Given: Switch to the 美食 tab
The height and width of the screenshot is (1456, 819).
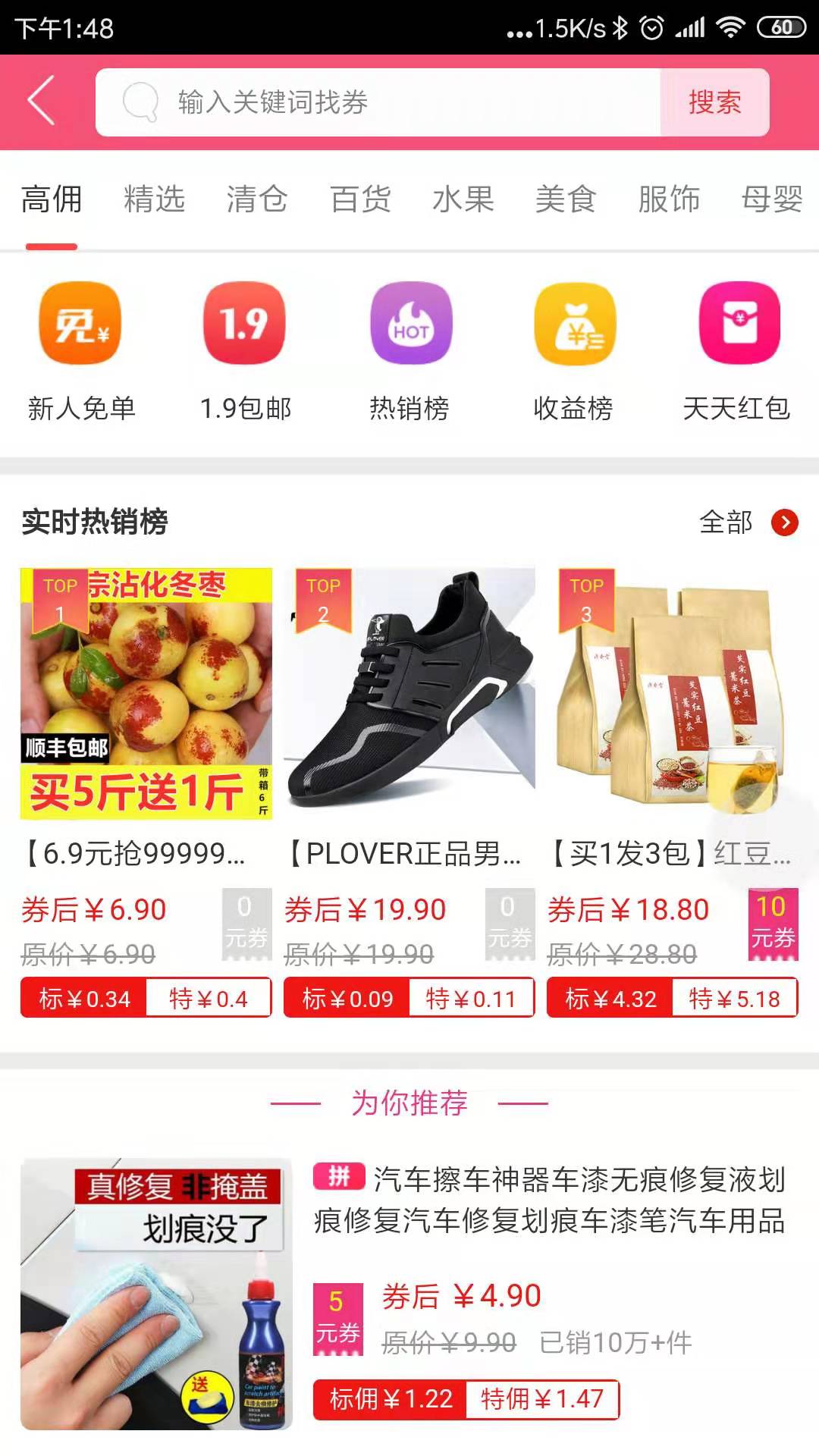Looking at the screenshot, I should coord(563,199).
